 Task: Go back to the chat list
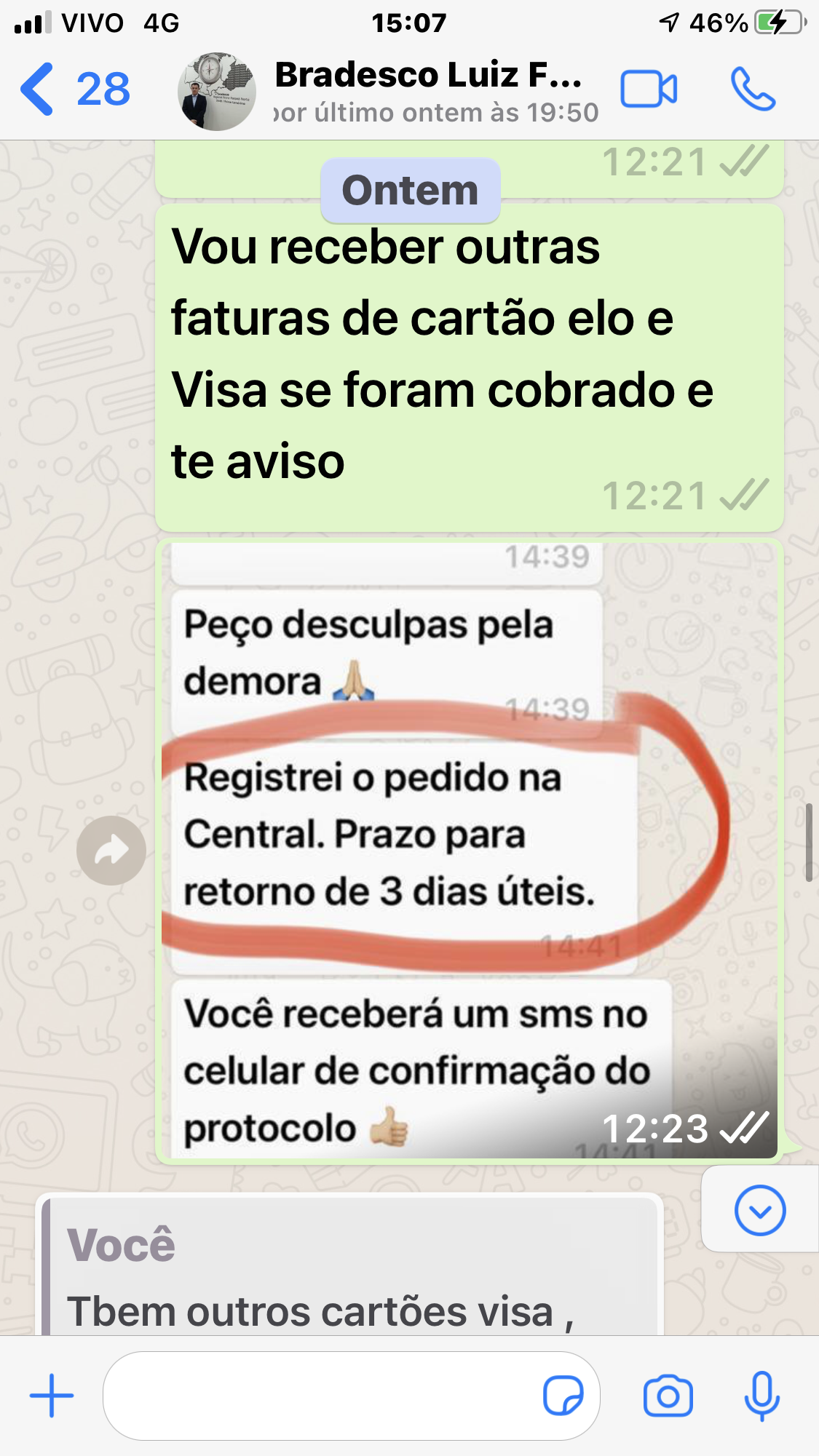coord(74,89)
